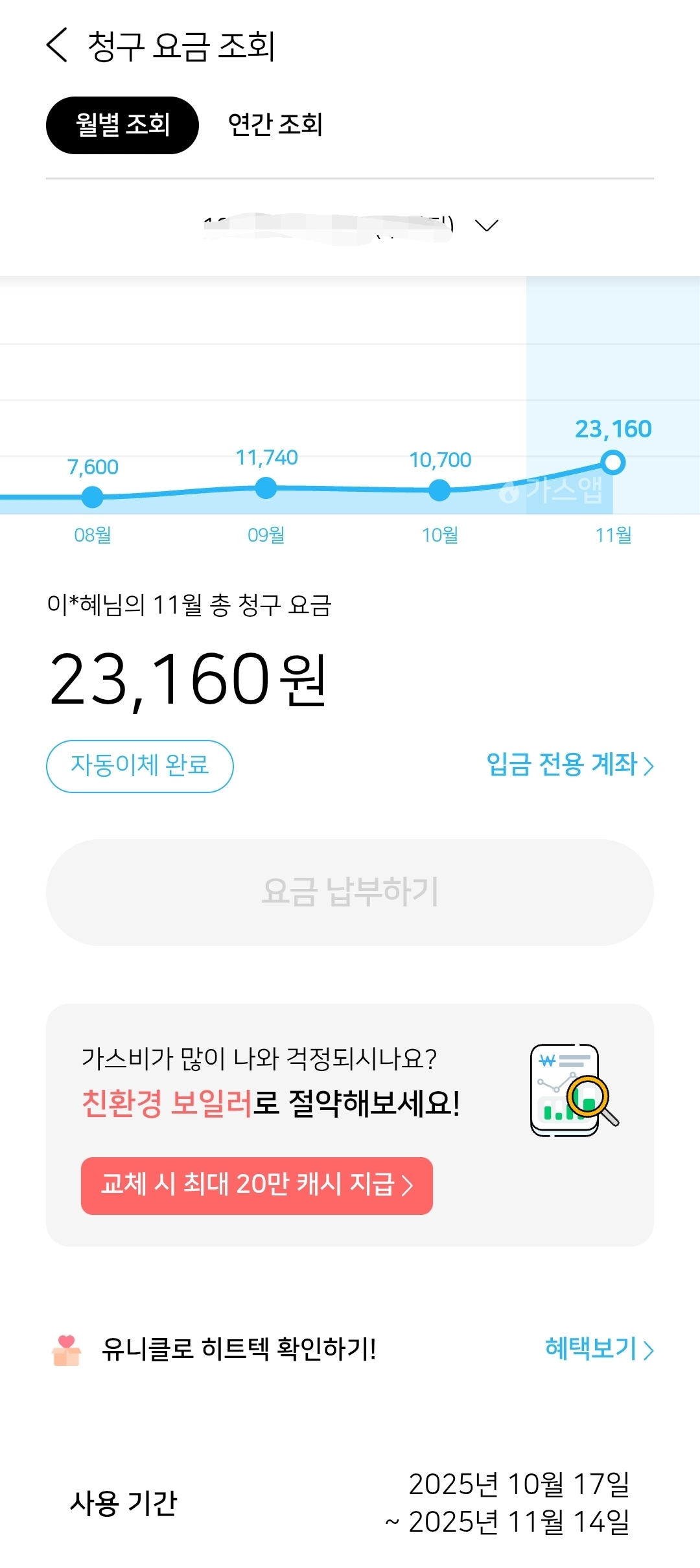Go back from 청구 요금 조회
700x1568 pixels.
point(57,45)
